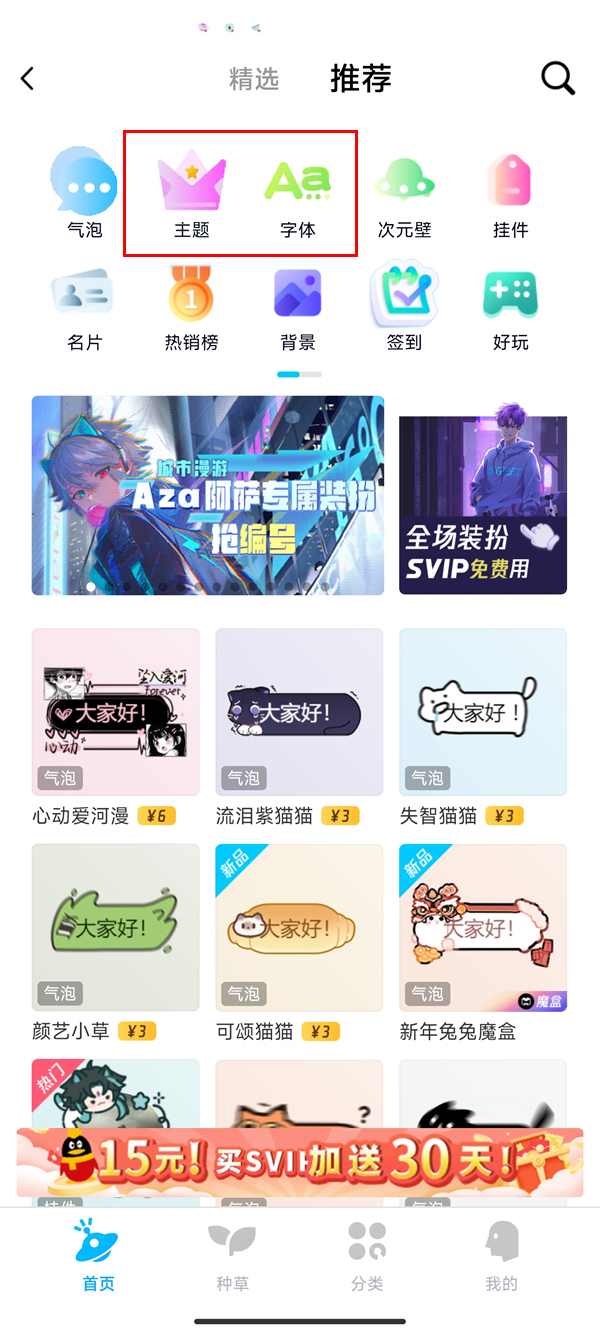Switch to the 精选 tab

[254, 79]
